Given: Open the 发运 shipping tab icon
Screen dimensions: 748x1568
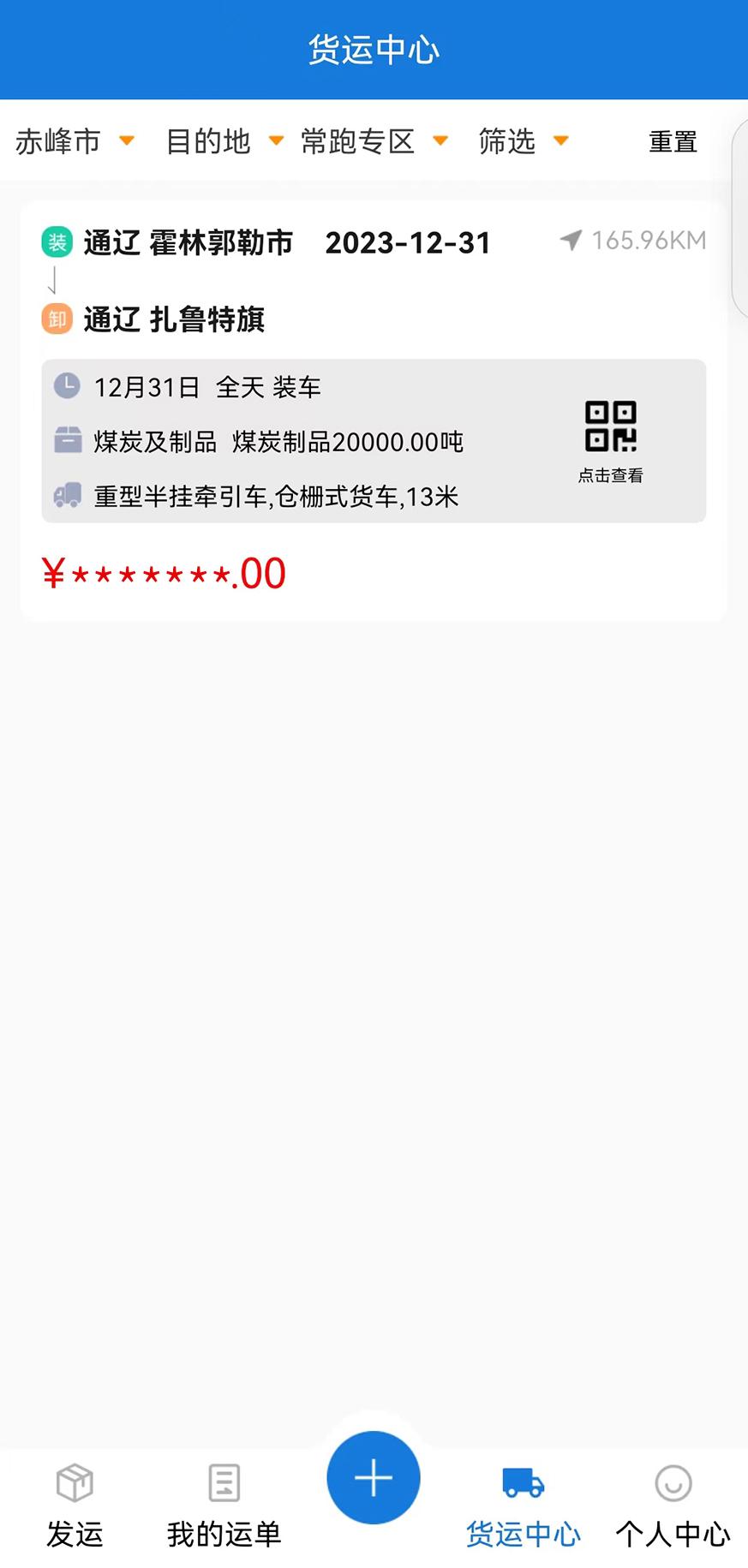Looking at the screenshot, I should click(x=74, y=1481).
